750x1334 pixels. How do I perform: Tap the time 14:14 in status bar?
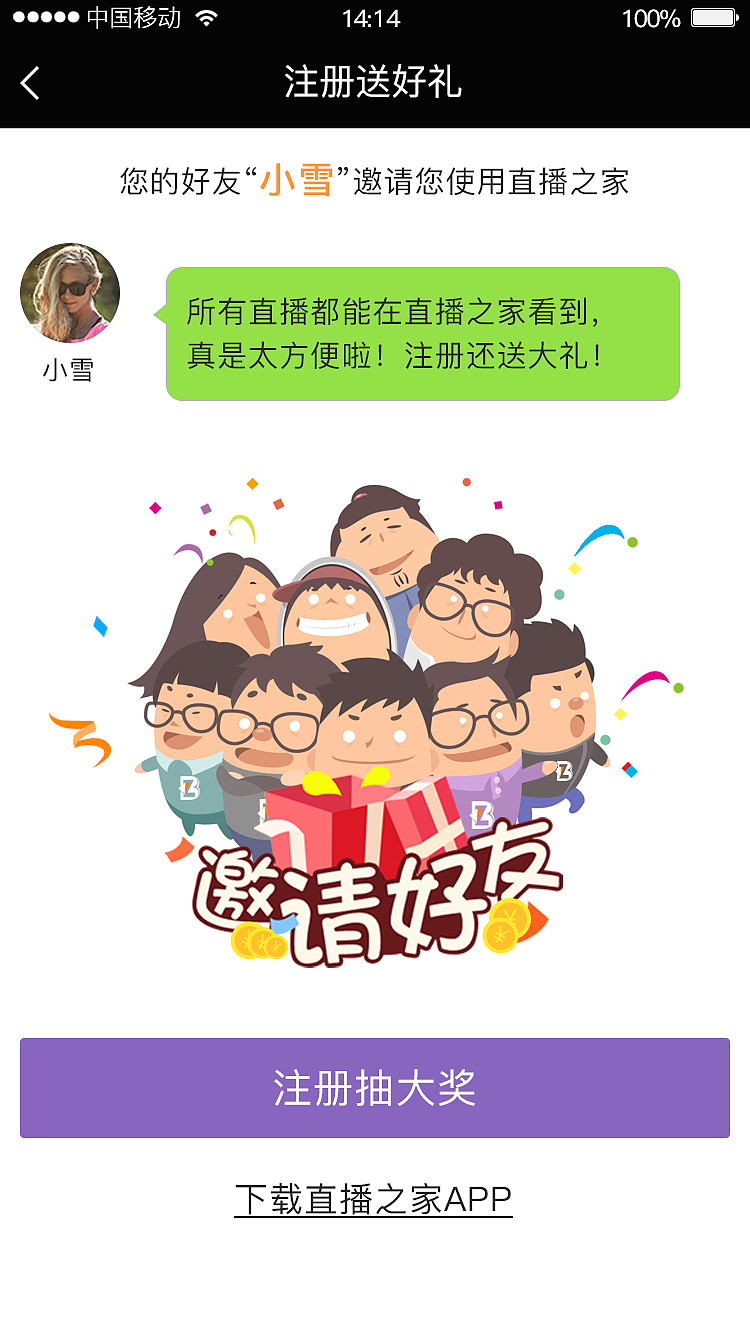pos(374,17)
